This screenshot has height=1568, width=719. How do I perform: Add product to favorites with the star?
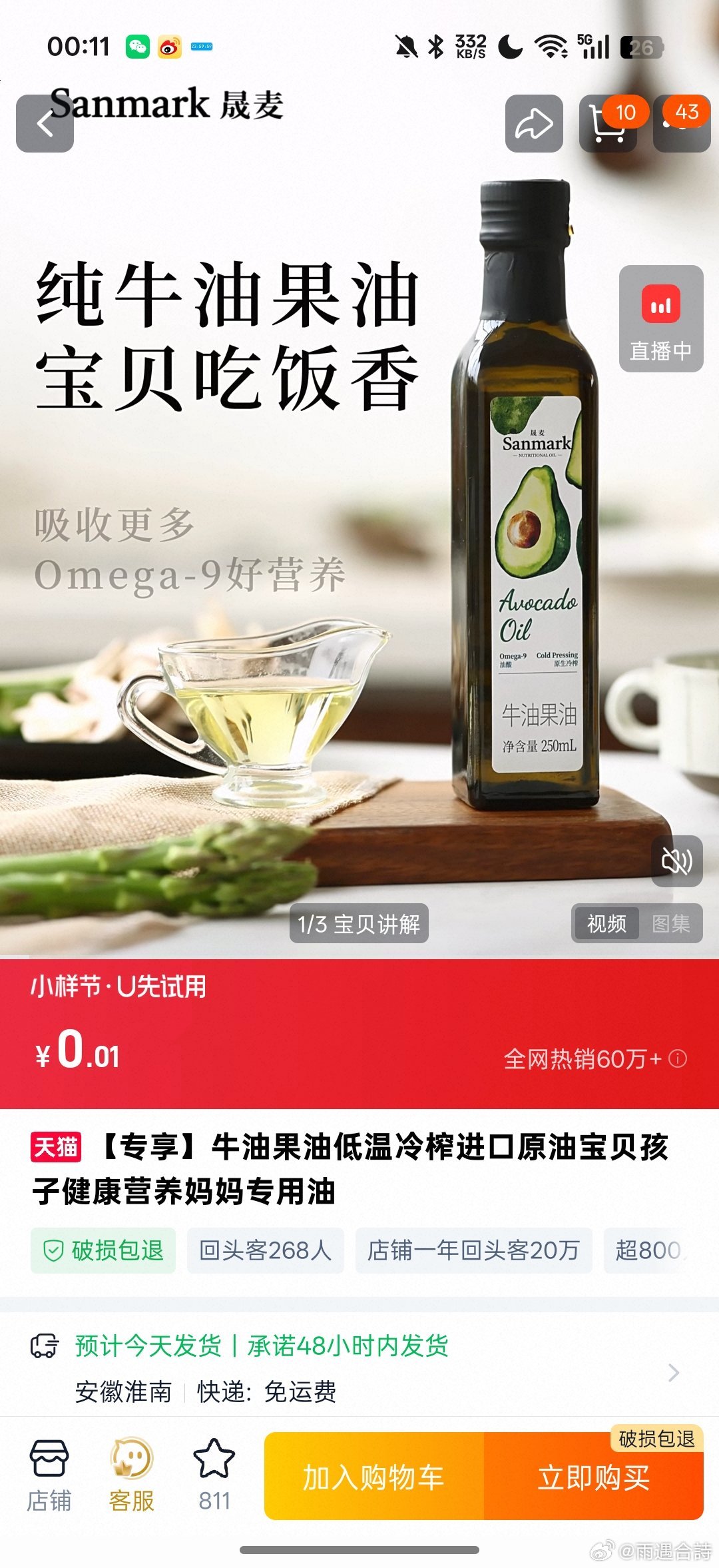click(x=214, y=1475)
